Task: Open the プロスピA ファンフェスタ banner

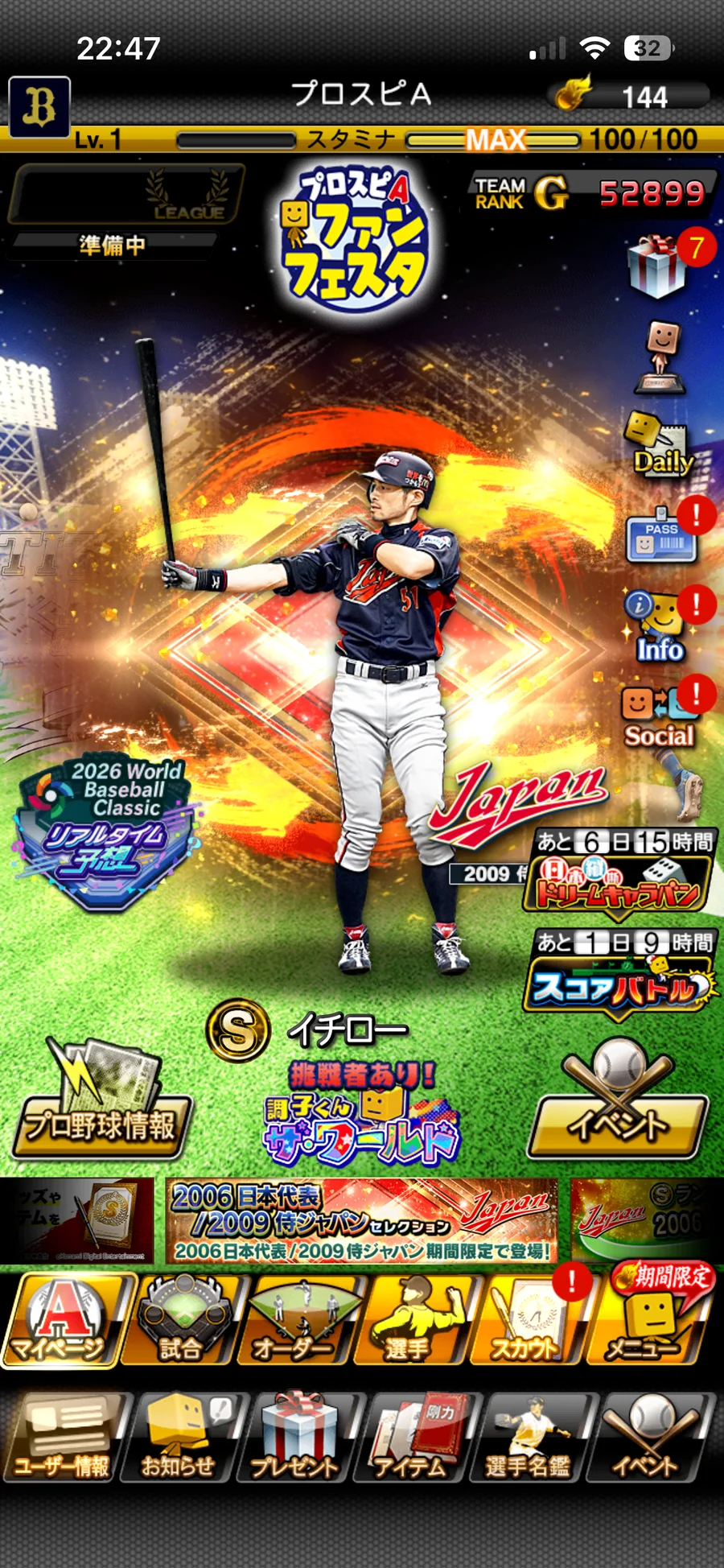Action: coord(354,237)
